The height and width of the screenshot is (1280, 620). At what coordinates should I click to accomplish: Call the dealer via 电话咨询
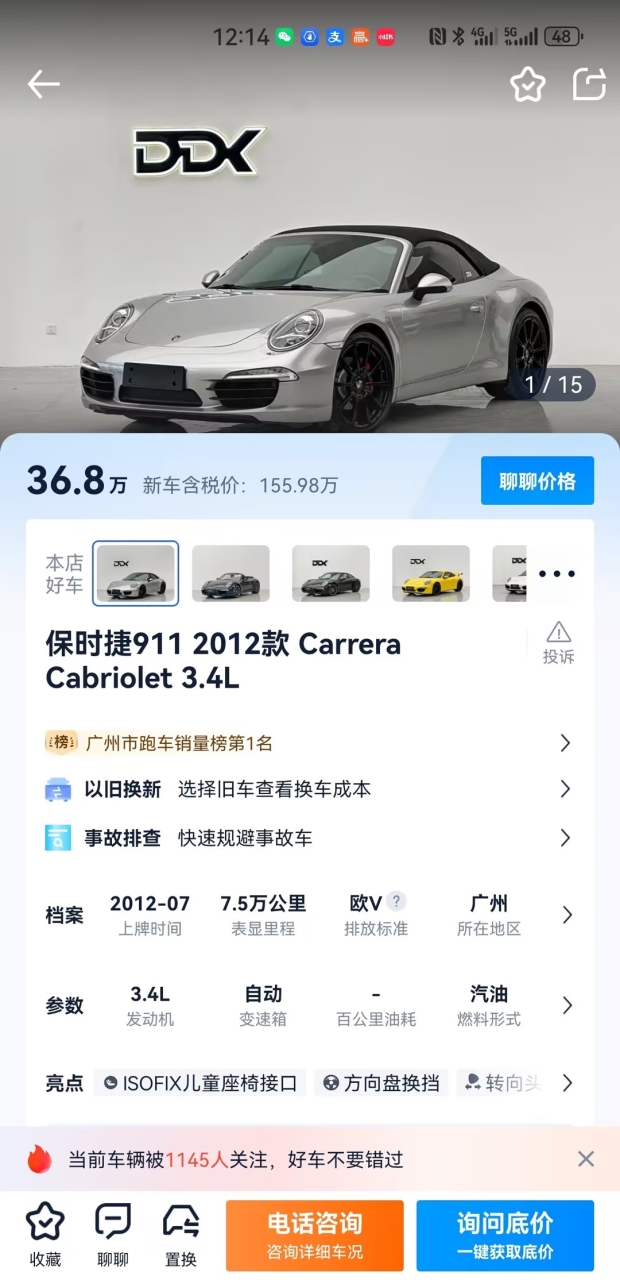[x=314, y=1235]
